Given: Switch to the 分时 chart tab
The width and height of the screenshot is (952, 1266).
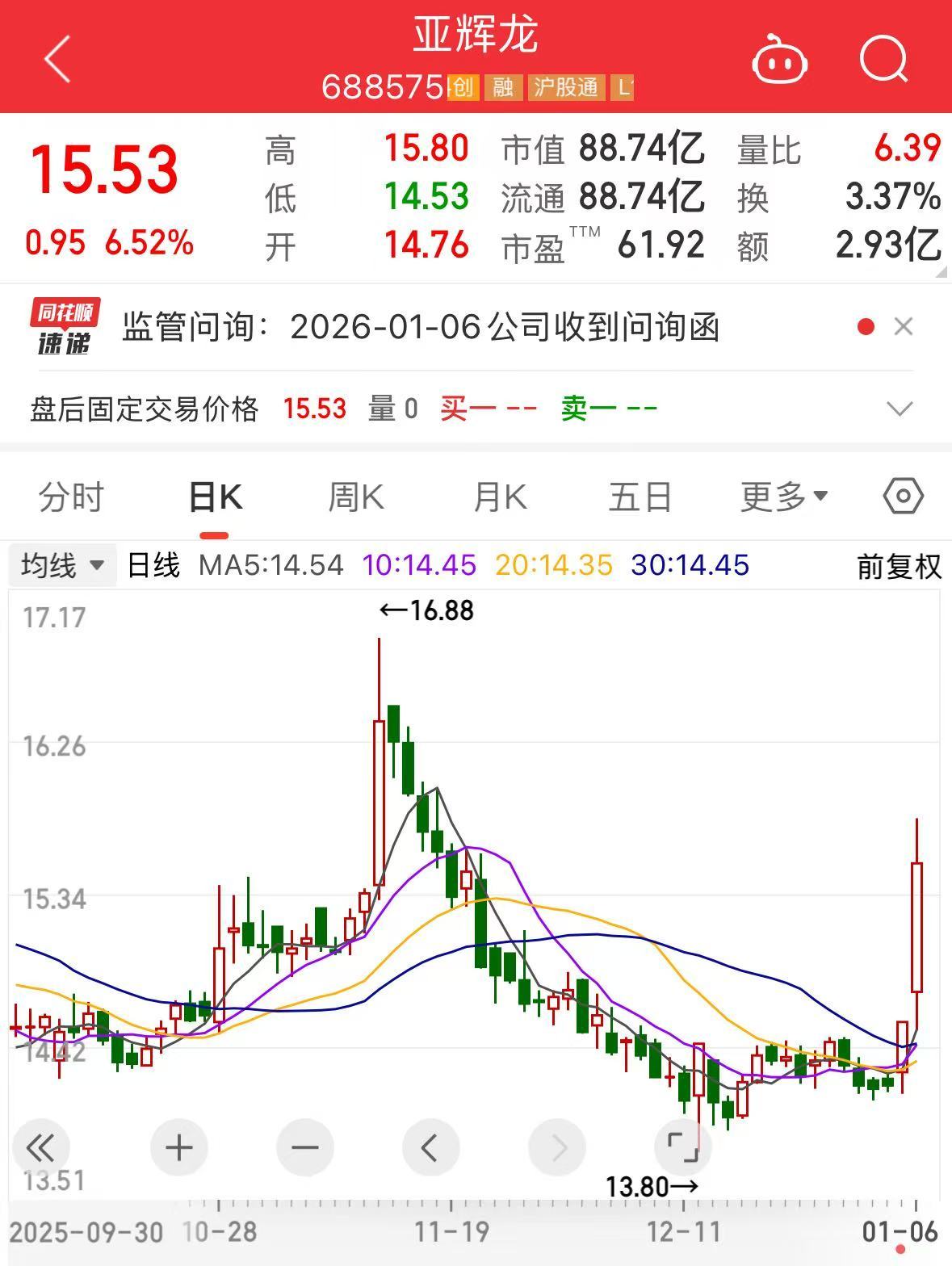Looking at the screenshot, I should click(71, 497).
